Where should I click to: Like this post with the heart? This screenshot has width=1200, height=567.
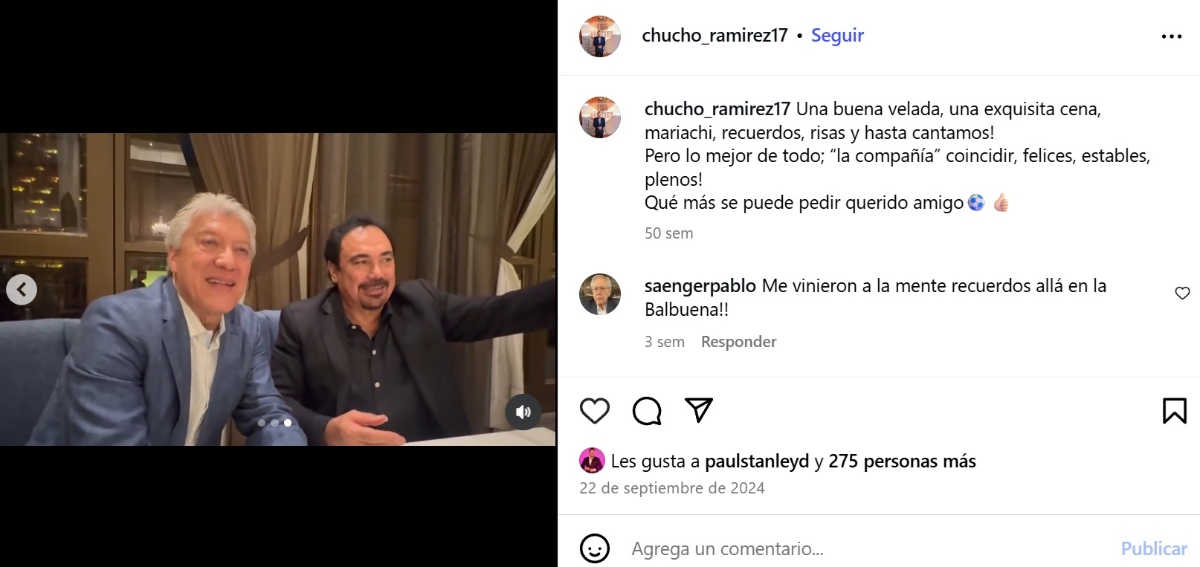click(x=595, y=411)
